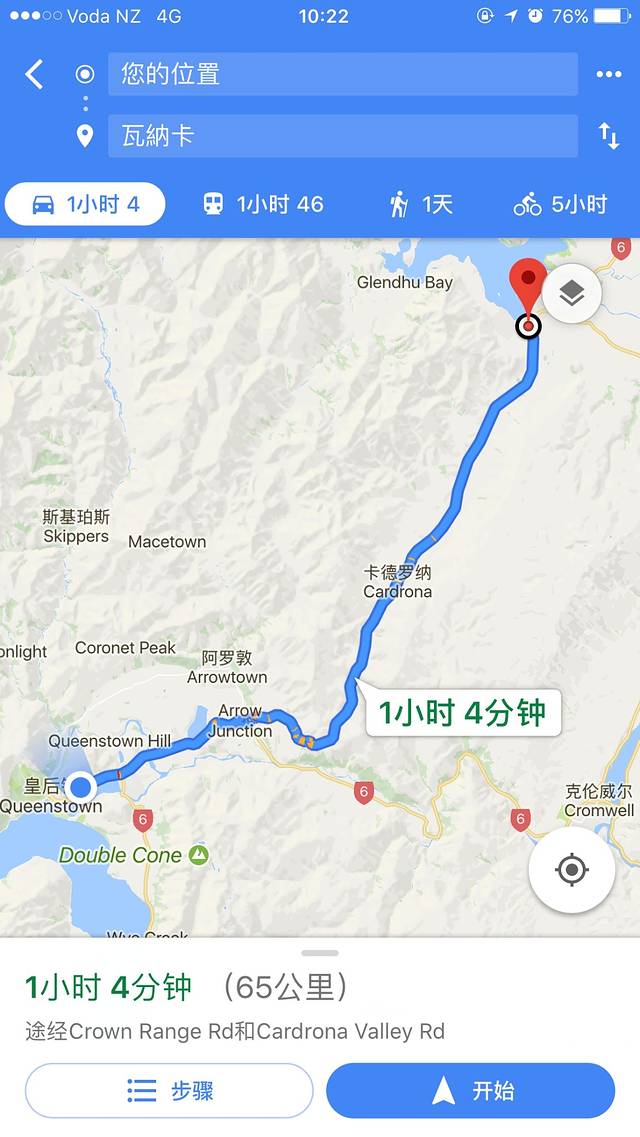Switch to walking directions 1天
Screen dimensions: 640x1137
tap(421, 204)
